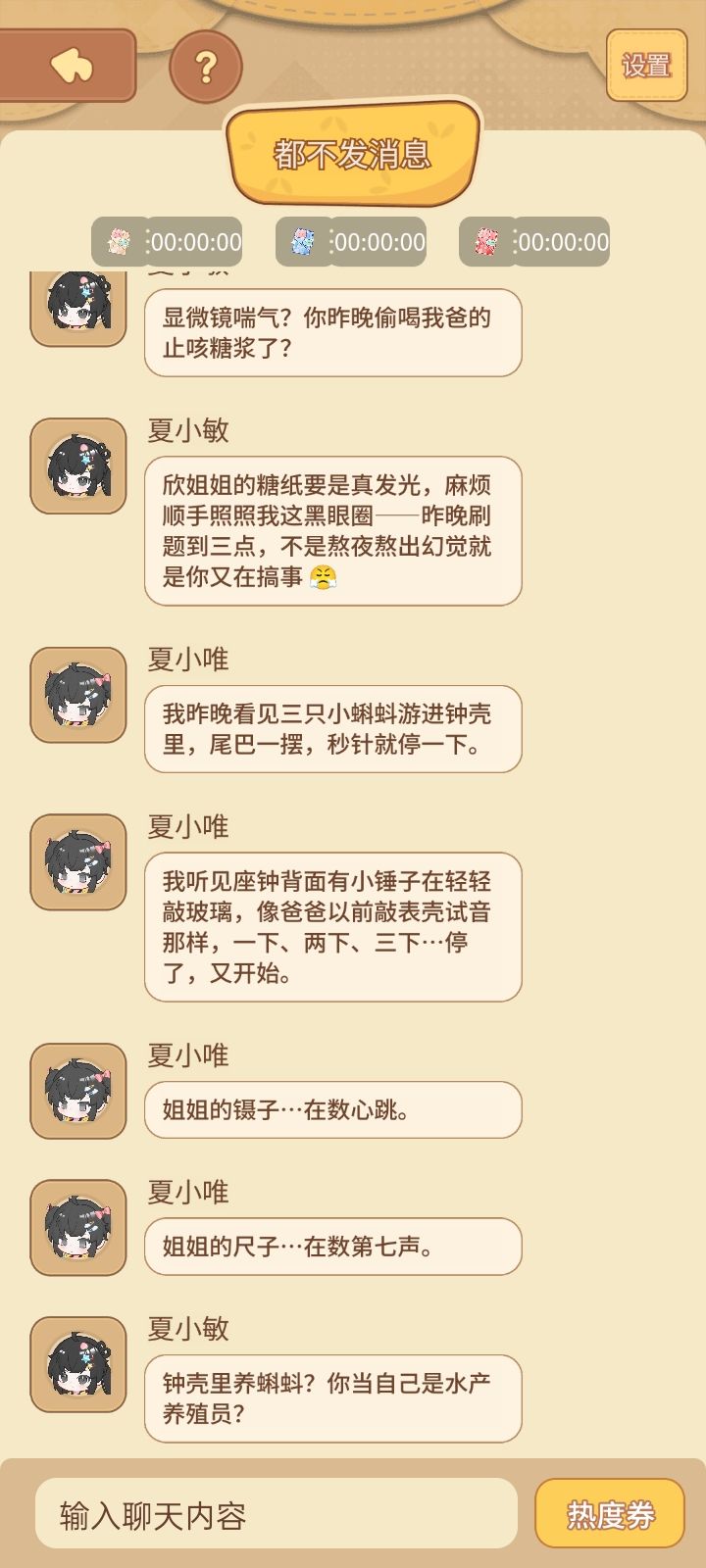
Task: Open the help question mark icon
Action: pyautogui.click(x=205, y=66)
